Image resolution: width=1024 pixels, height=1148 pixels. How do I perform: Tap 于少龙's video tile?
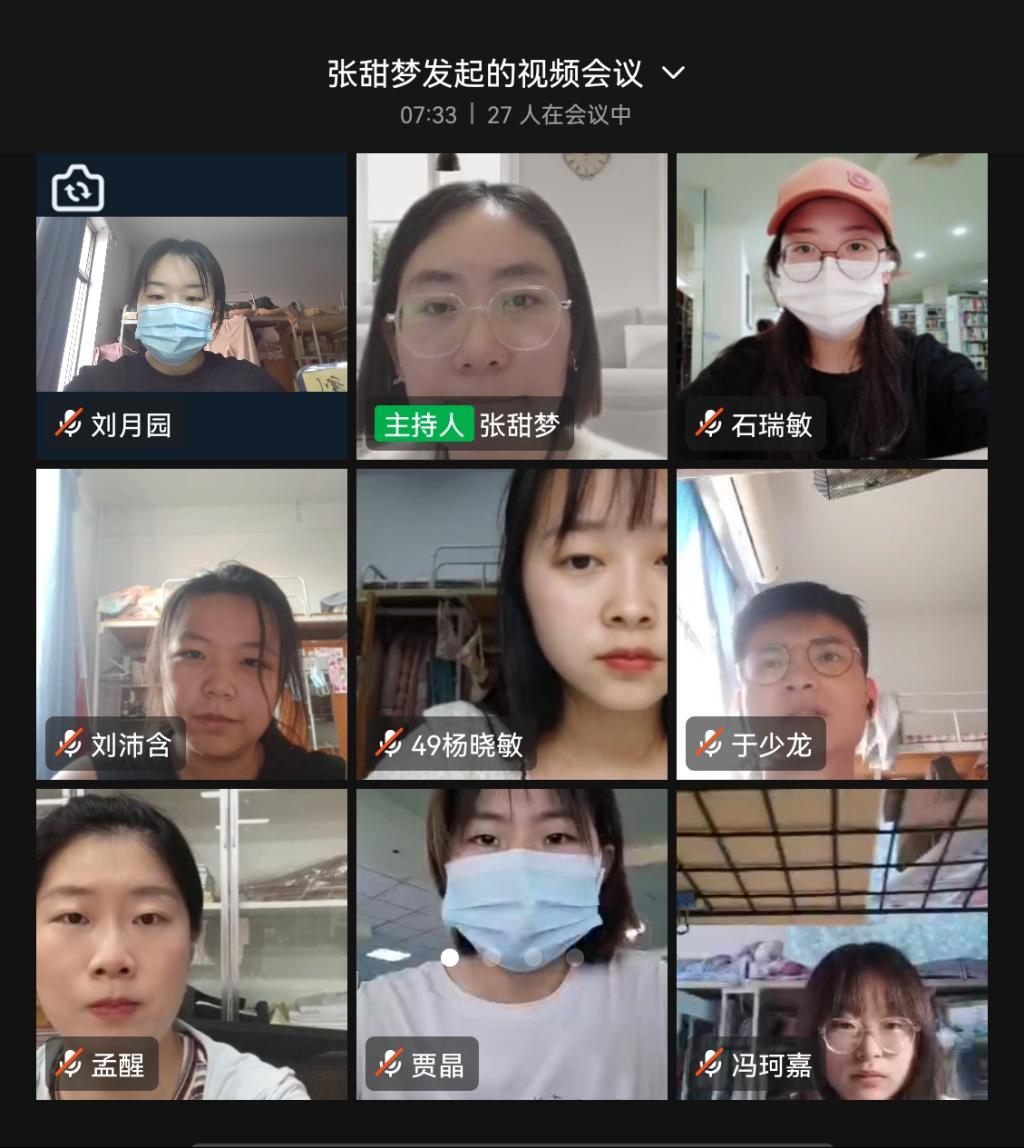click(x=831, y=623)
